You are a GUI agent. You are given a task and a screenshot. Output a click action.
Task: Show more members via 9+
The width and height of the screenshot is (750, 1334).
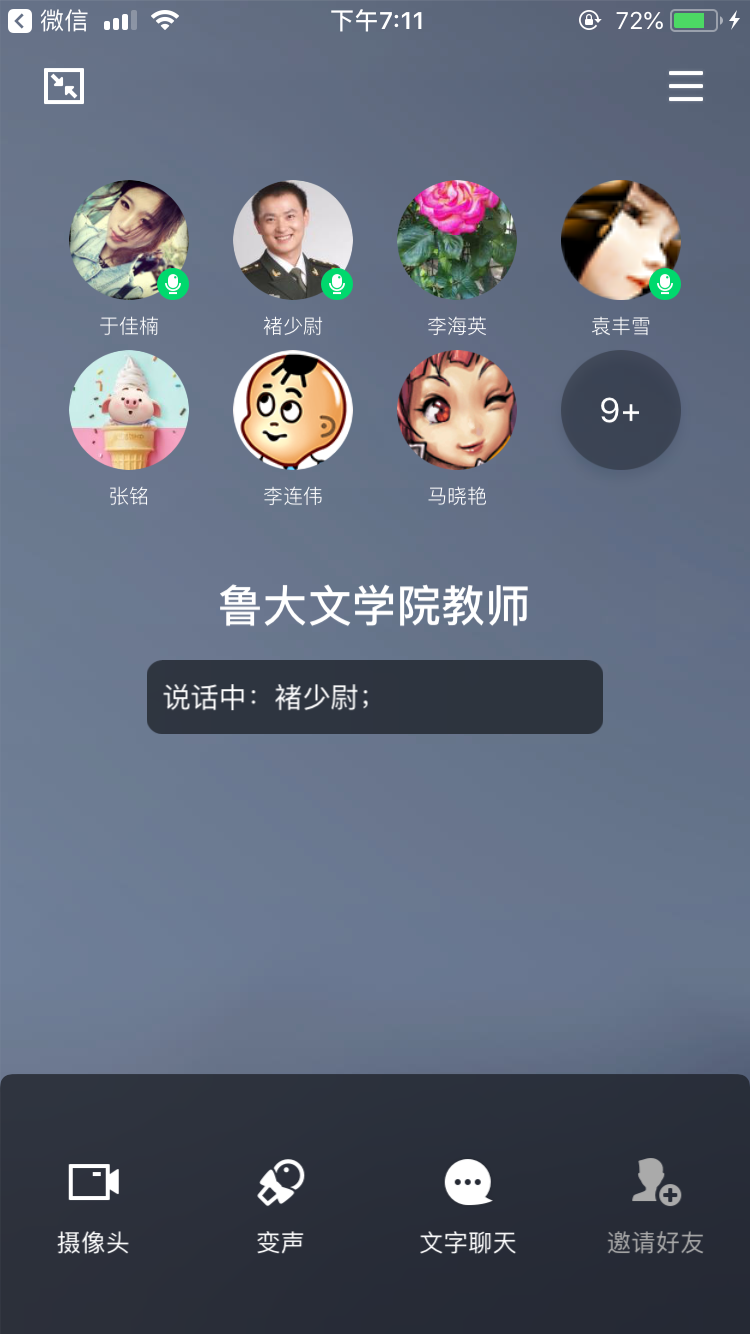(621, 410)
